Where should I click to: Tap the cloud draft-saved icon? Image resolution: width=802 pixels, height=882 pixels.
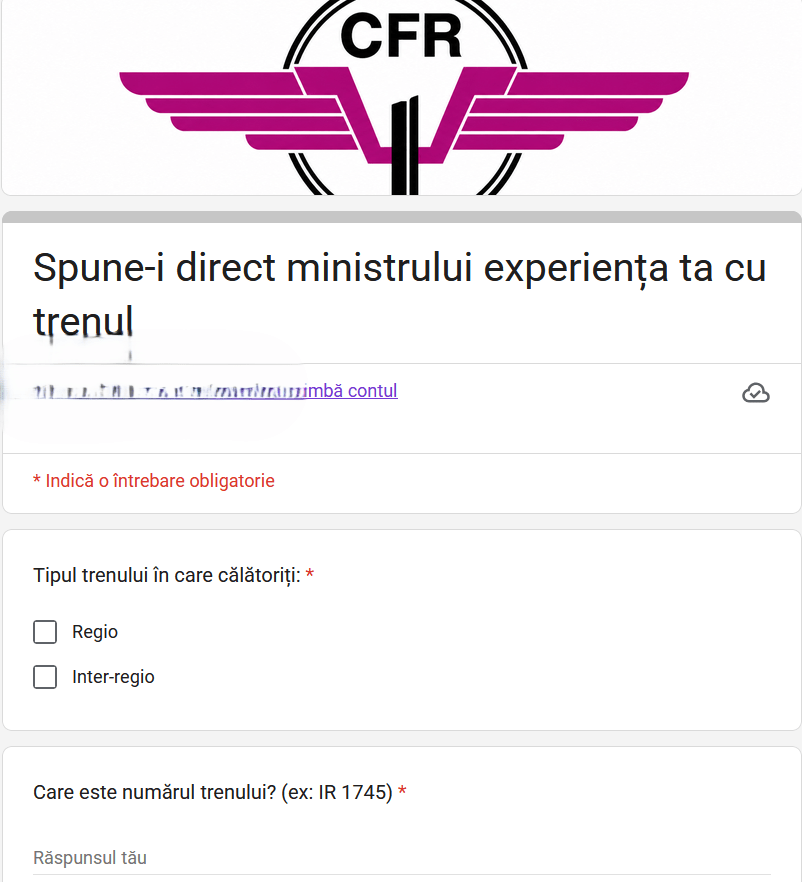point(756,393)
